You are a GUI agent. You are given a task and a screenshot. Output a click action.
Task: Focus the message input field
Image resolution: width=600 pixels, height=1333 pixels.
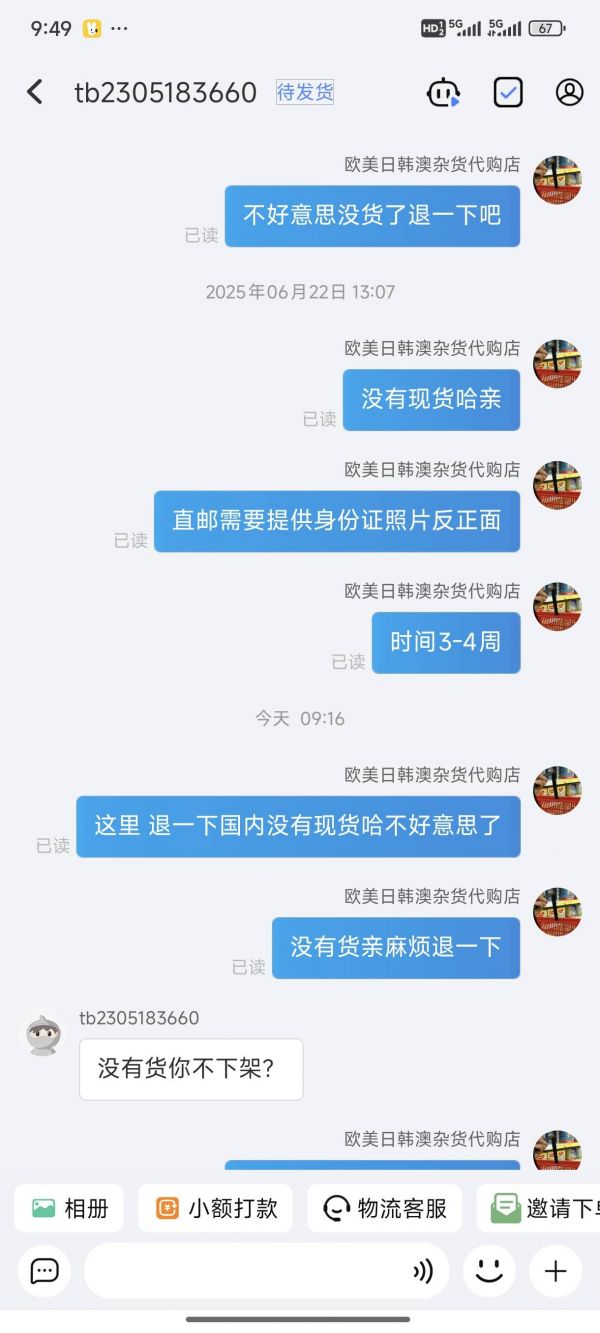pos(245,1271)
